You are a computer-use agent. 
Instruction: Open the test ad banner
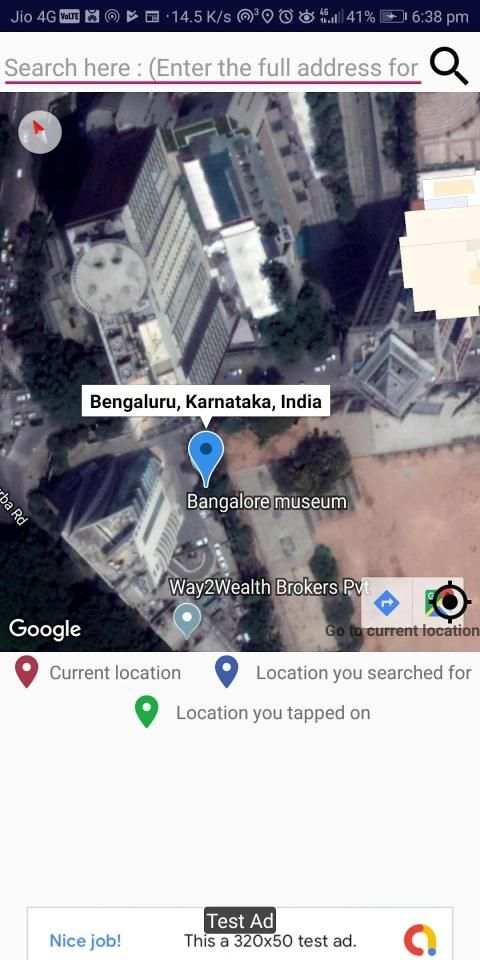240,934
